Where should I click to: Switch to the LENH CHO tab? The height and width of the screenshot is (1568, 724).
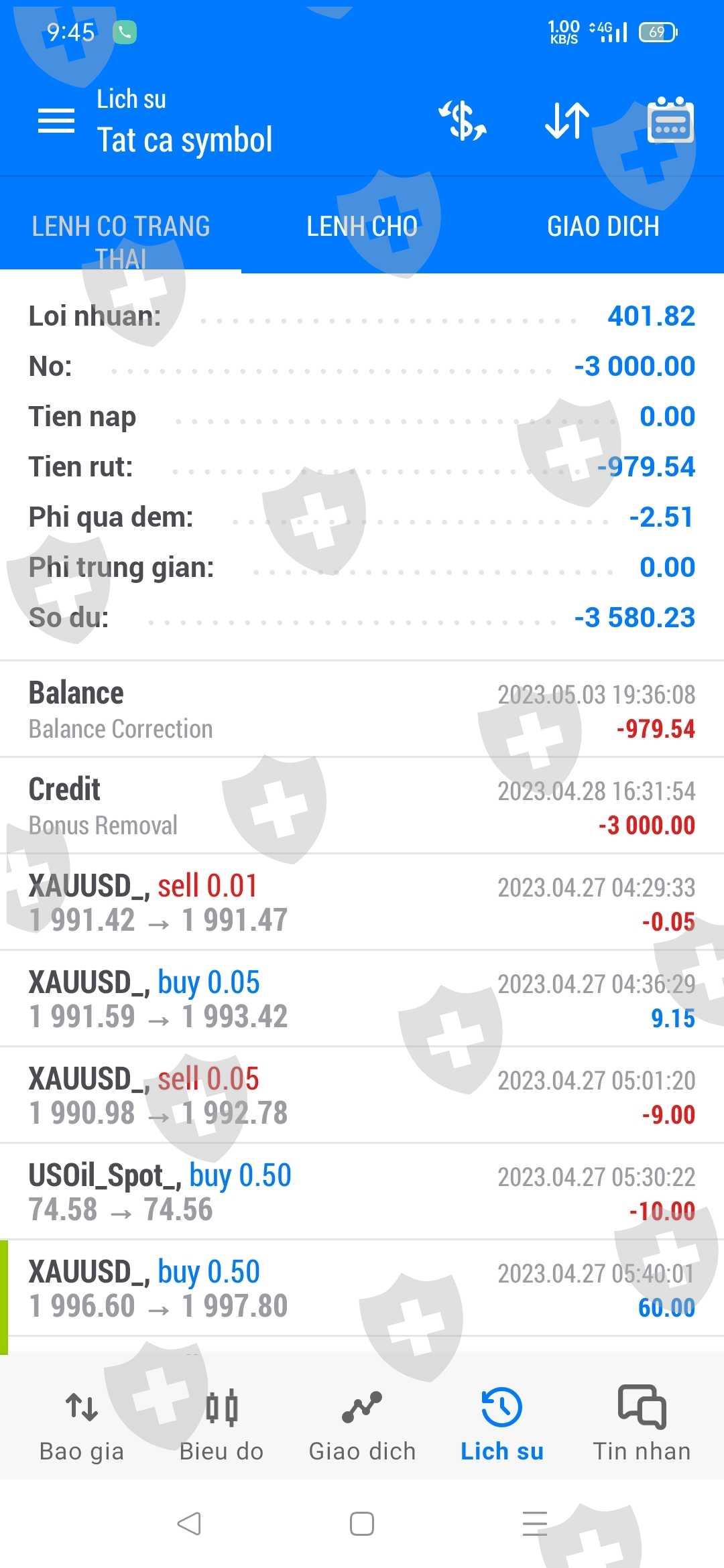(x=362, y=226)
